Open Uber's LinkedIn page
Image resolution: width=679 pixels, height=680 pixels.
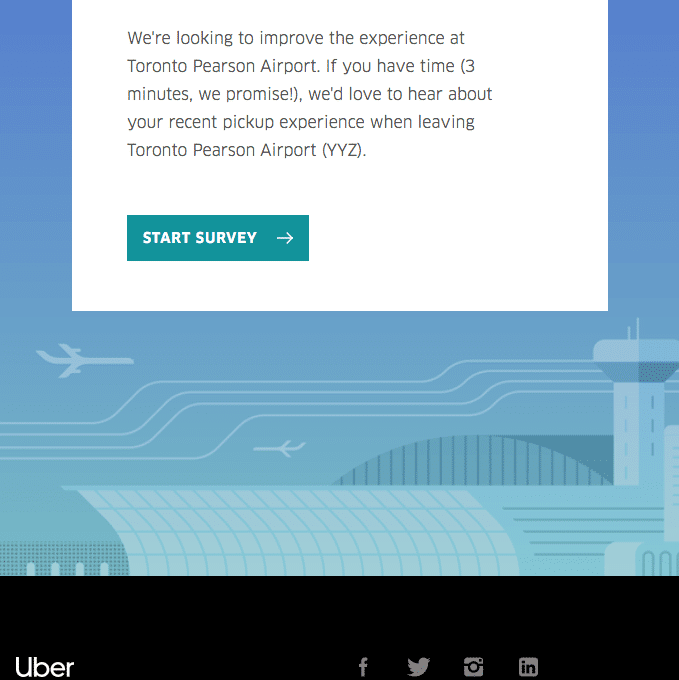(528, 667)
